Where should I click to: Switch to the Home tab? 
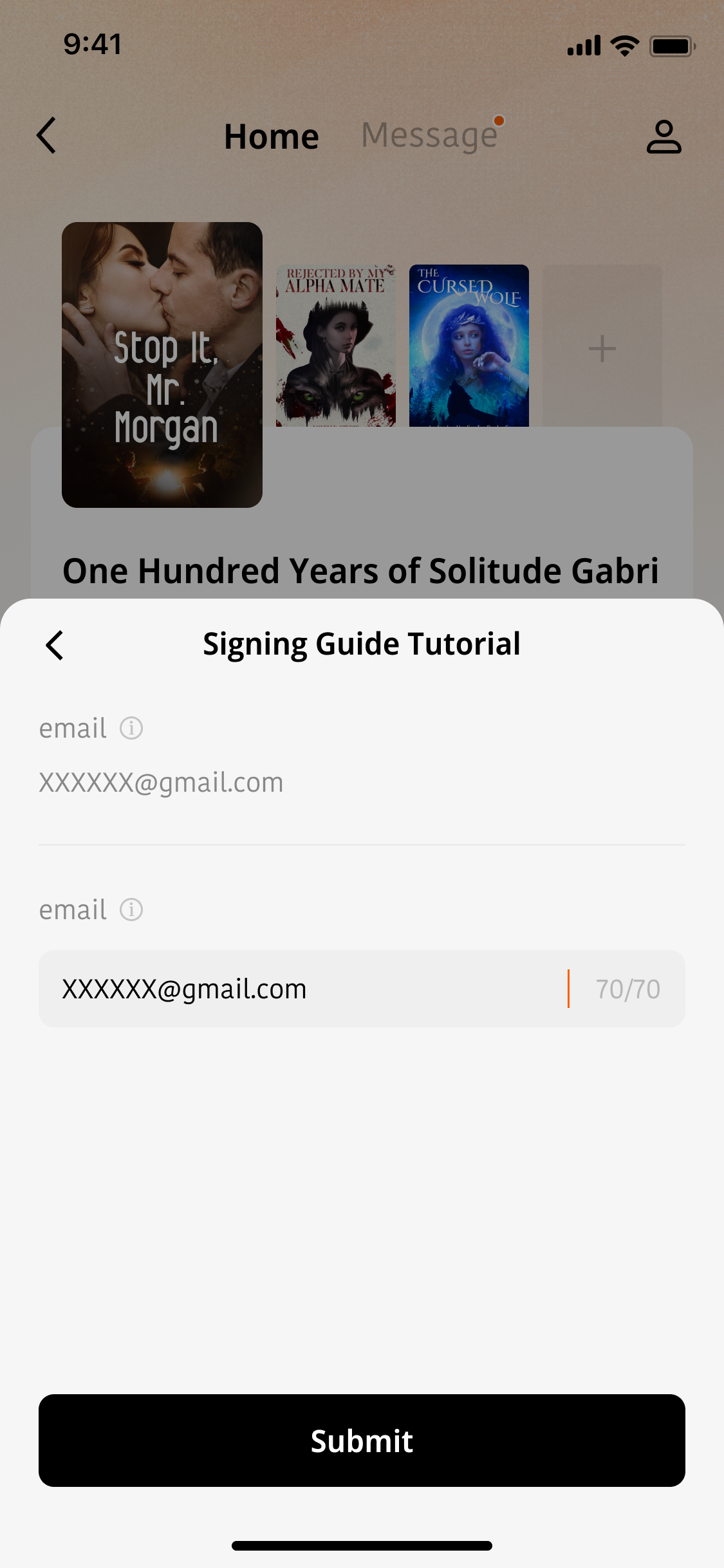click(x=271, y=136)
